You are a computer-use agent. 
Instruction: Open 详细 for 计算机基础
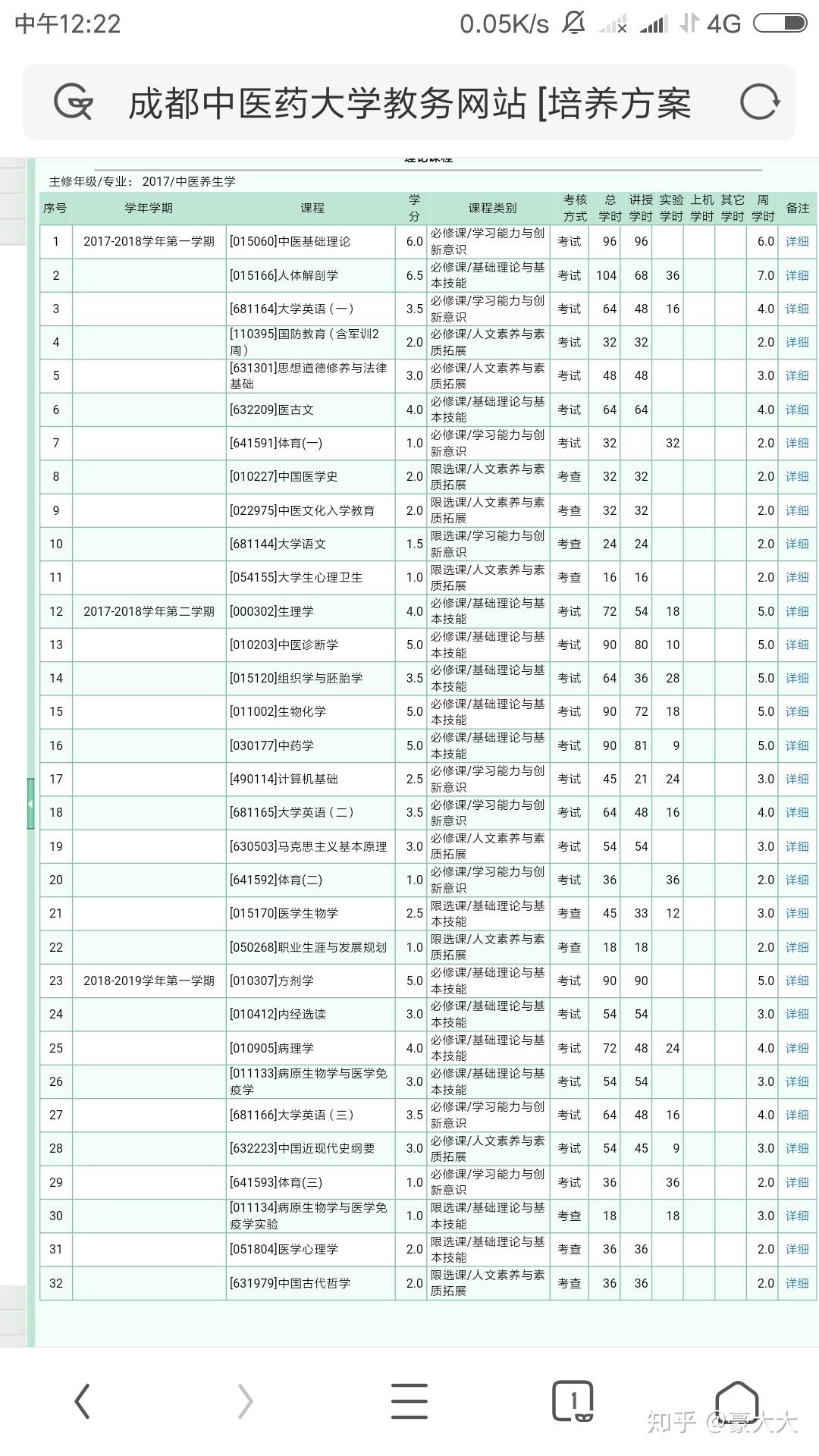[796, 779]
